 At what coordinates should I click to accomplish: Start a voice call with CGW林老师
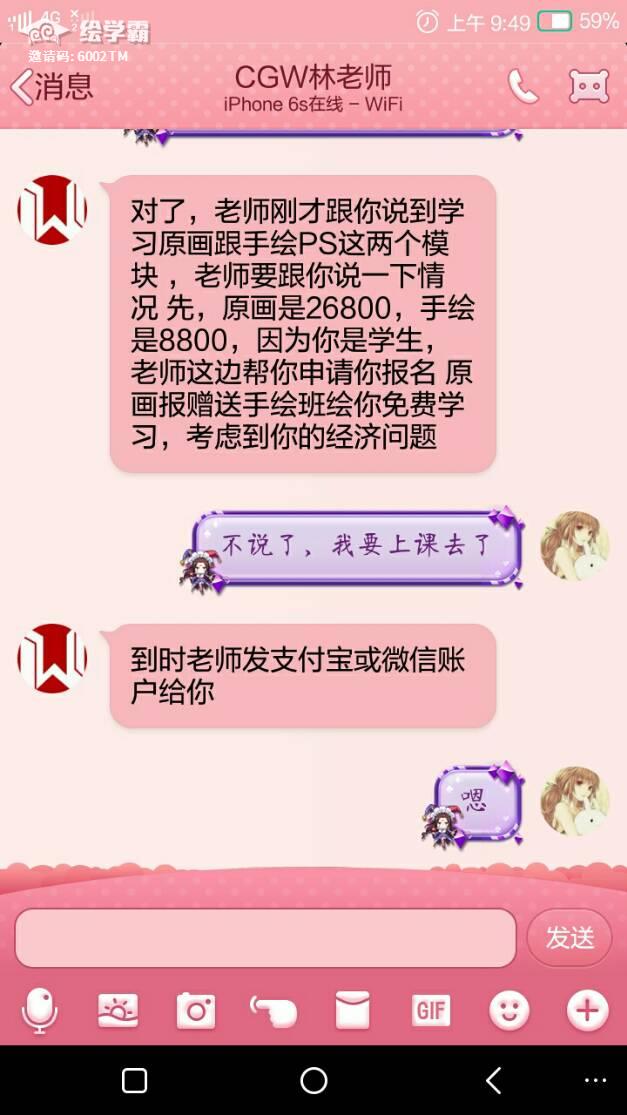pyautogui.click(x=522, y=87)
